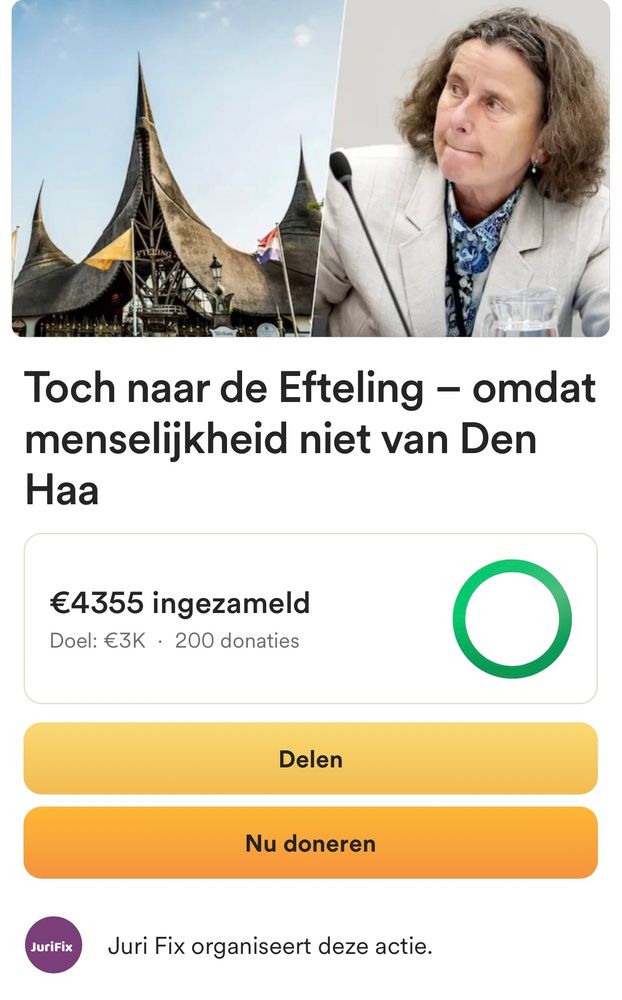Screen dimensions: 622x1000
Task: Tap the Delen share button
Action: (x=311, y=758)
